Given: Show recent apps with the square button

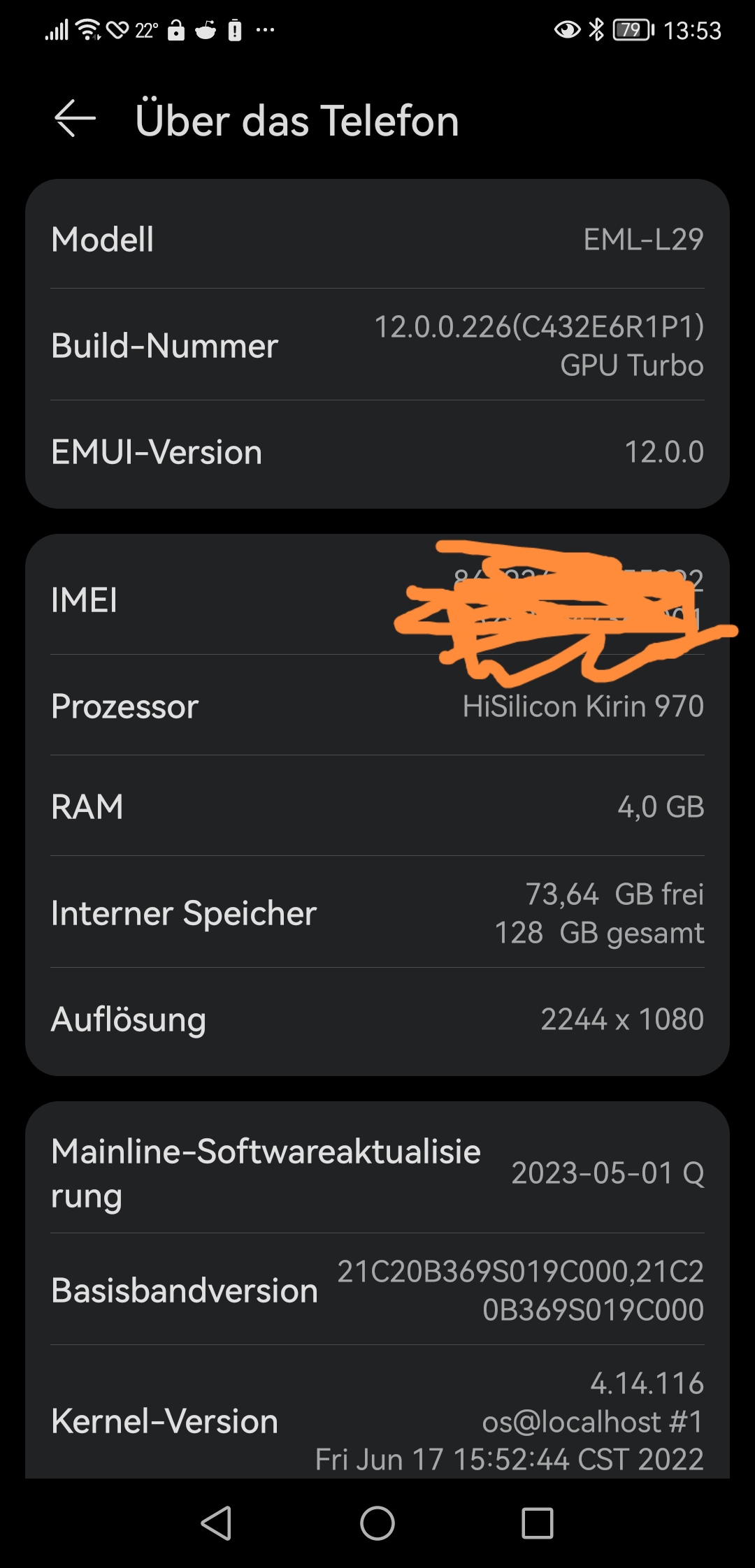Looking at the screenshot, I should click(537, 1523).
